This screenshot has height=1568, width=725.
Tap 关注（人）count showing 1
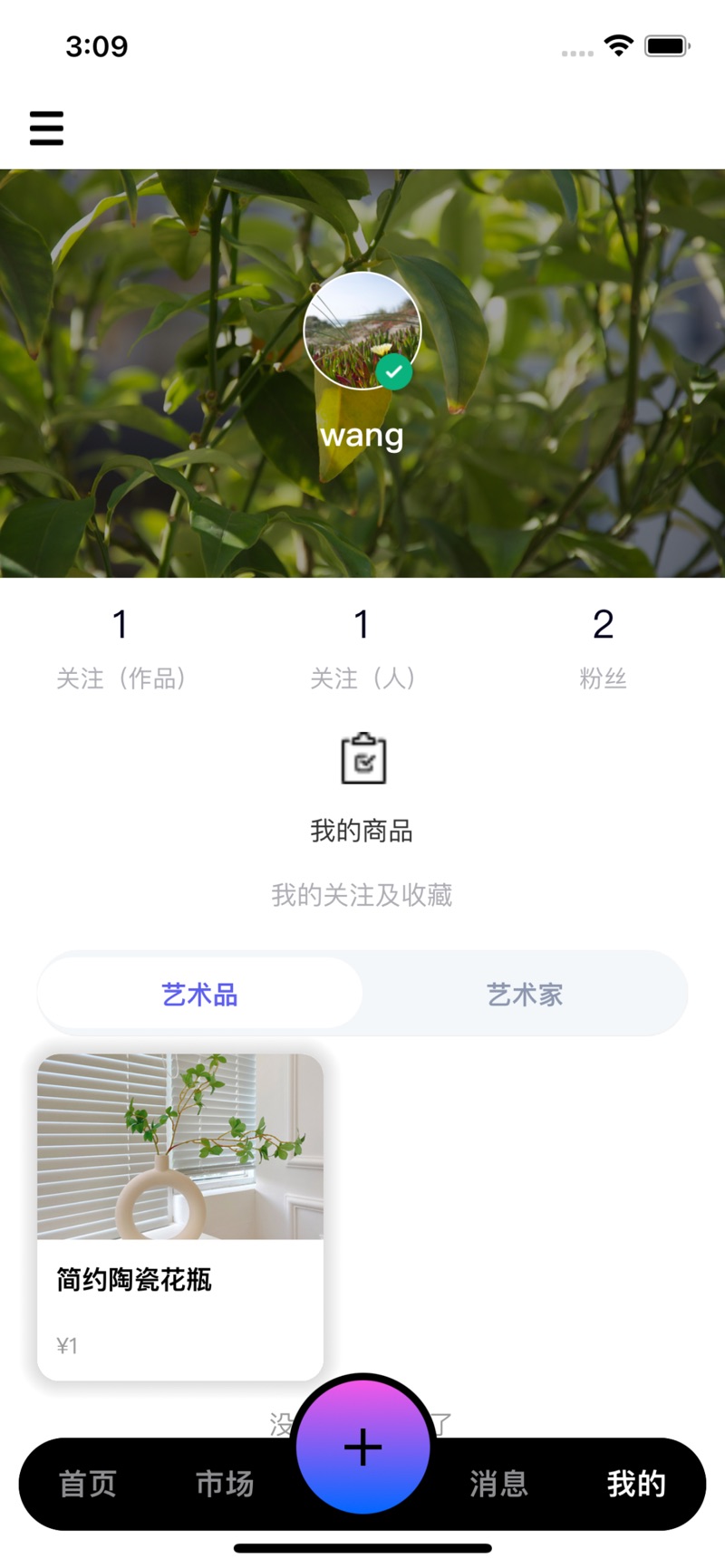(362, 645)
